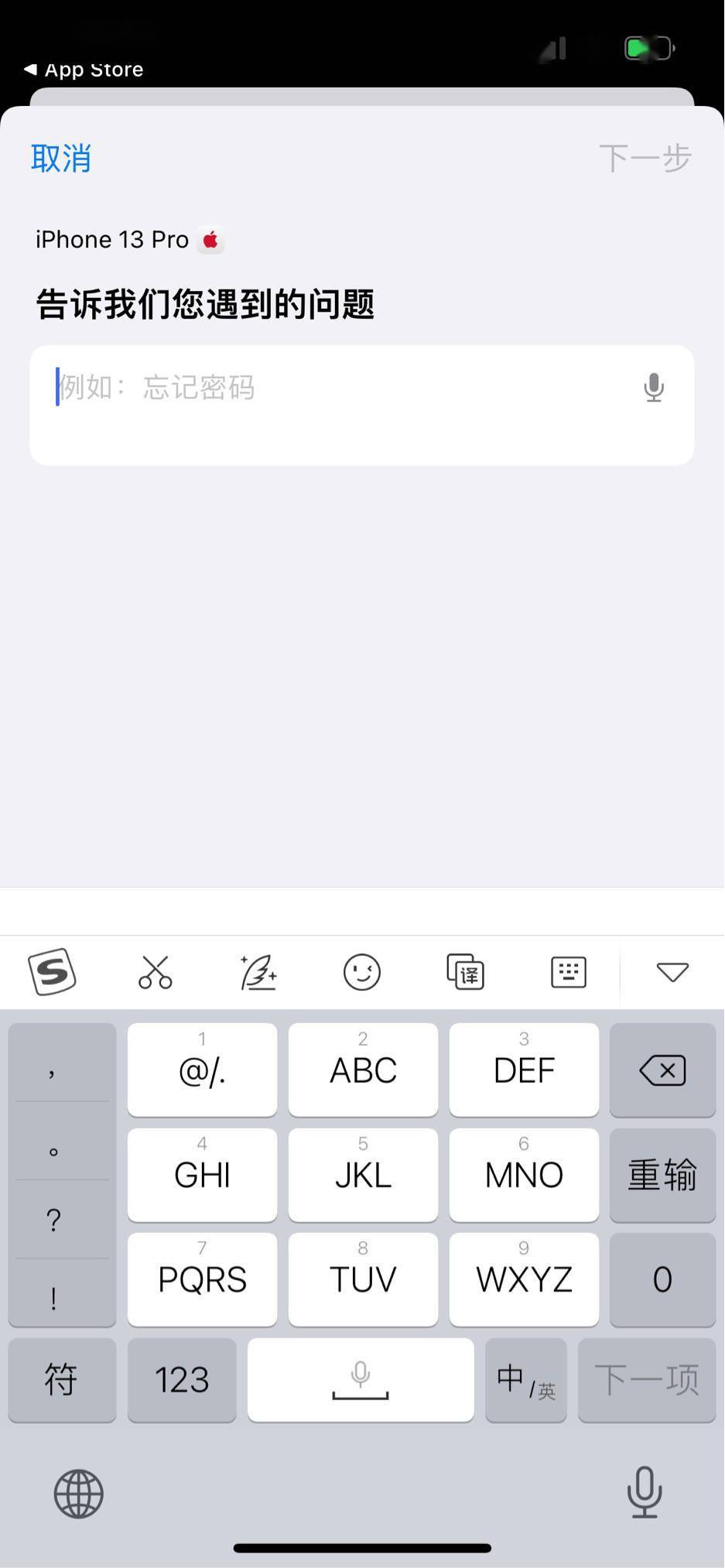Tap the GHI key
The image size is (725, 1568).
point(202,1175)
